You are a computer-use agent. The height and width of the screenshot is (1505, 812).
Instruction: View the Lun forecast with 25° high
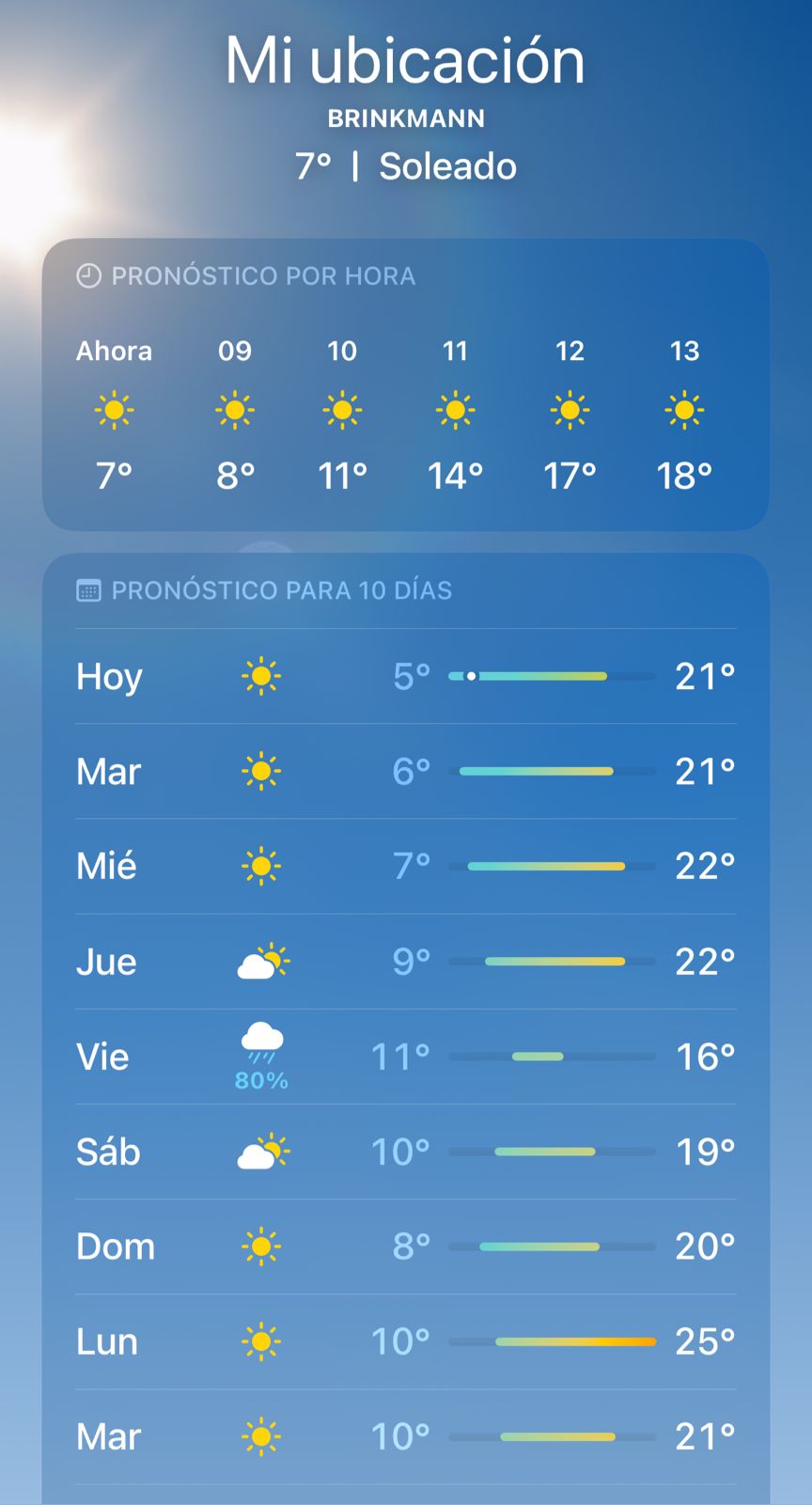click(x=406, y=1341)
